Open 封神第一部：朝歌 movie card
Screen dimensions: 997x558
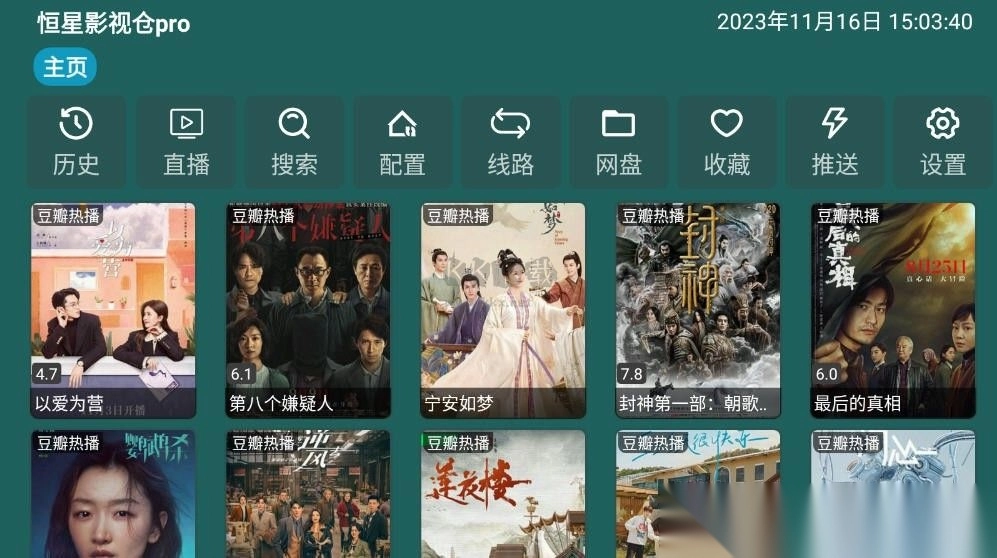click(697, 310)
